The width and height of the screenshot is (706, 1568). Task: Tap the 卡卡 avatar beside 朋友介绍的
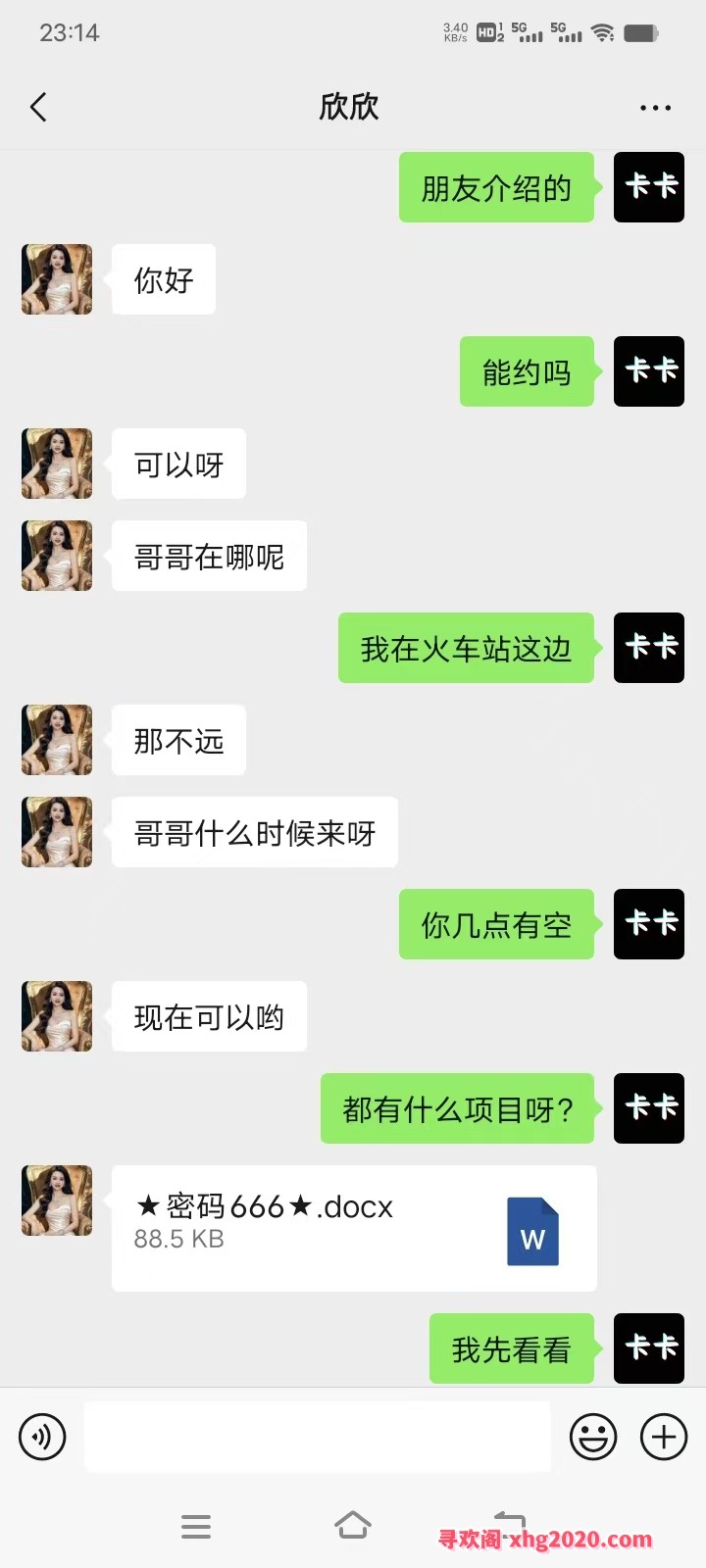(648, 187)
